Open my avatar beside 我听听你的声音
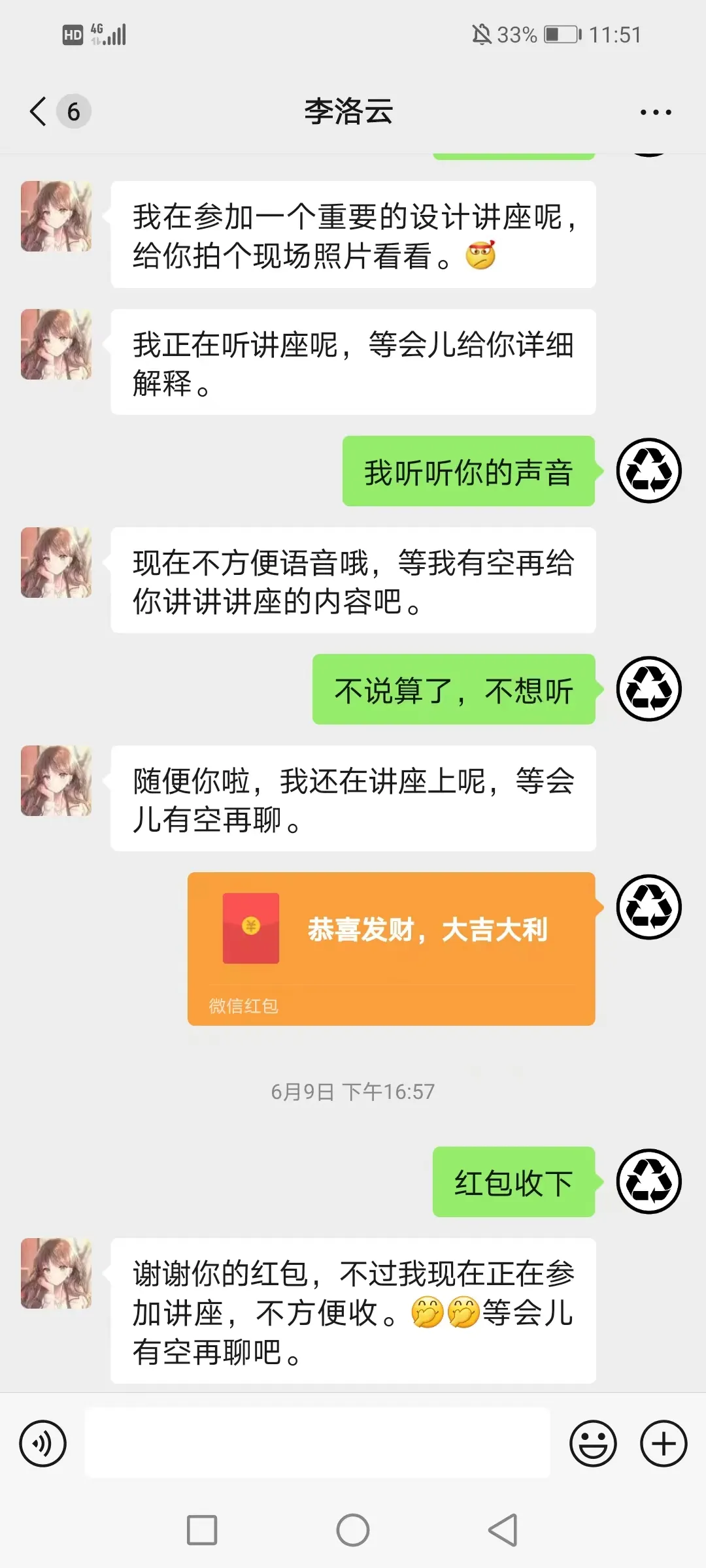This screenshot has width=706, height=1568. point(648,470)
